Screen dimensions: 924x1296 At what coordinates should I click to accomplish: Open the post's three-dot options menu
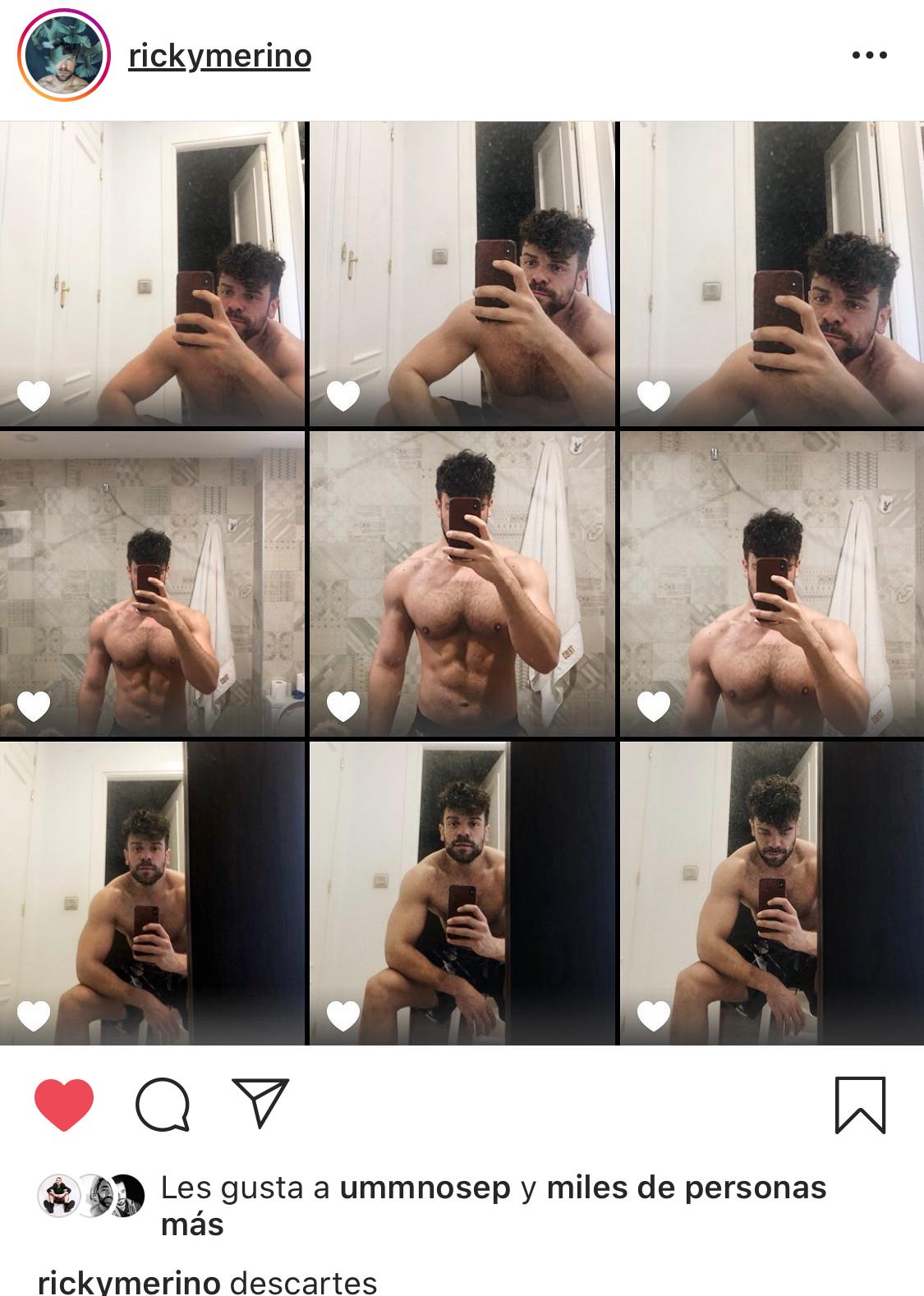(x=869, y=56)
